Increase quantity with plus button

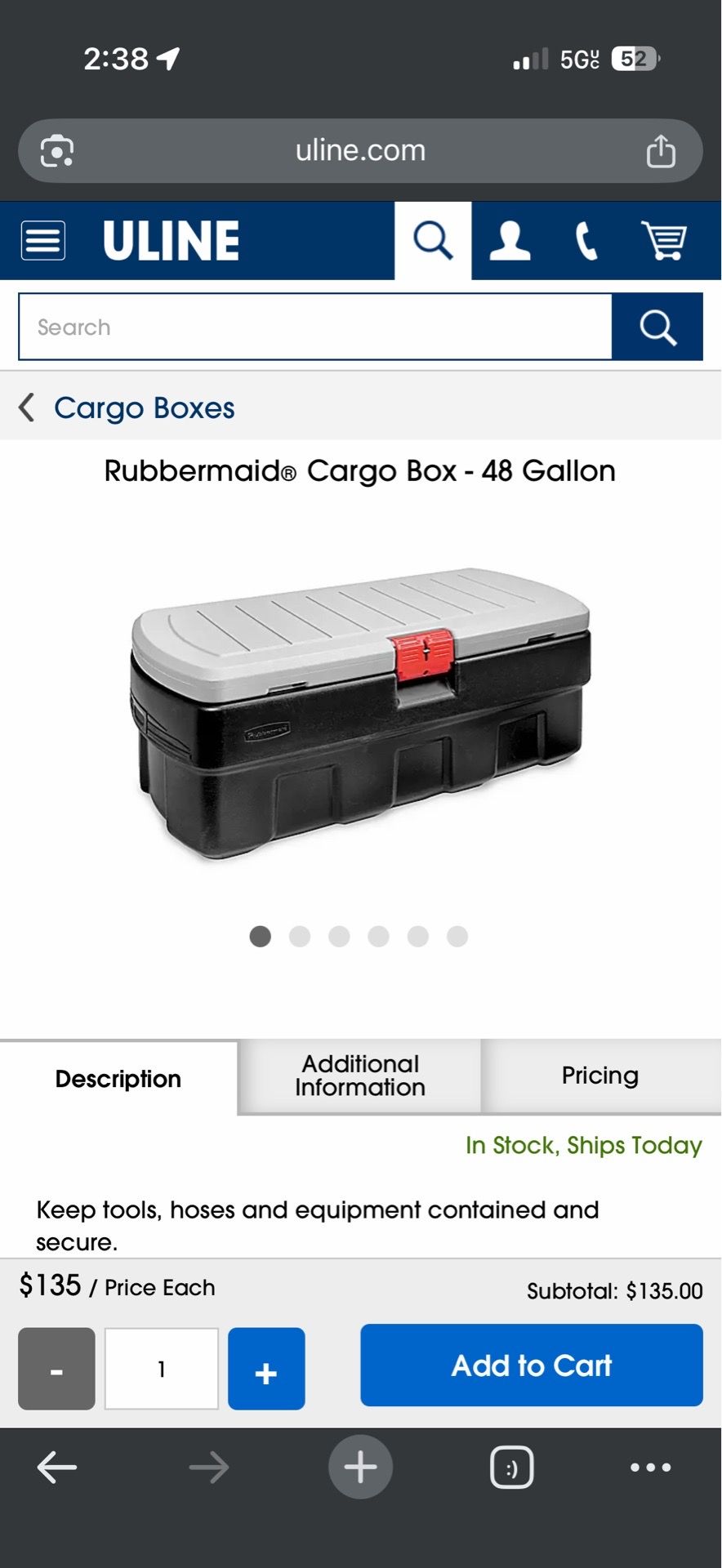pos(266,1369)
